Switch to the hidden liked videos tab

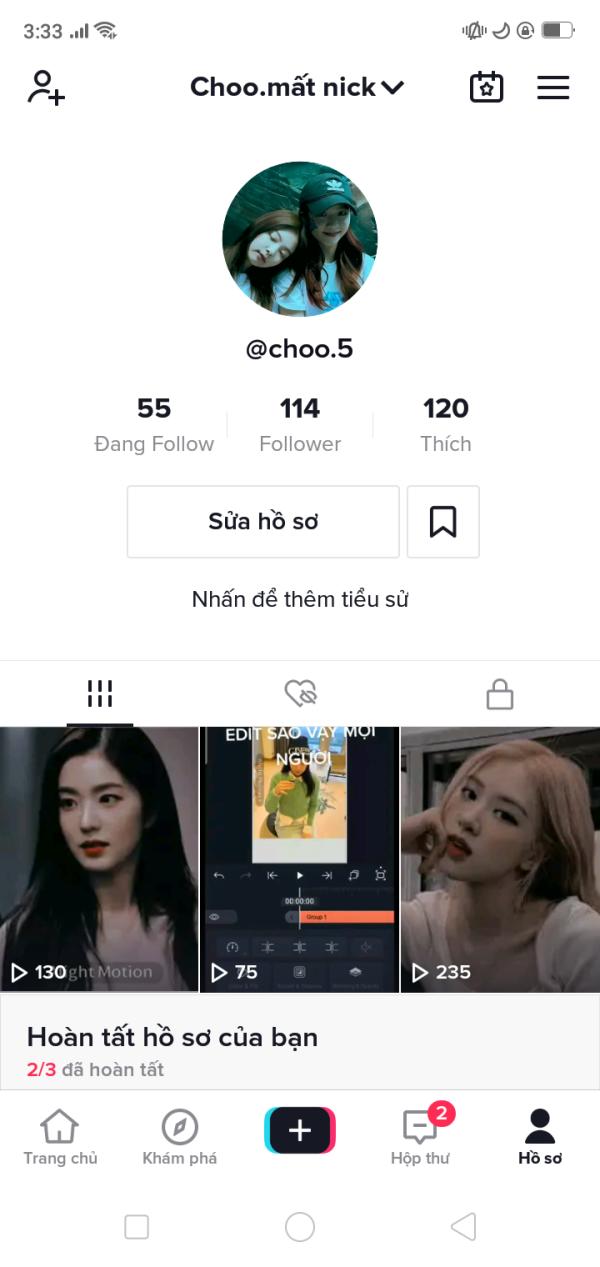click(x=300, y=694)
